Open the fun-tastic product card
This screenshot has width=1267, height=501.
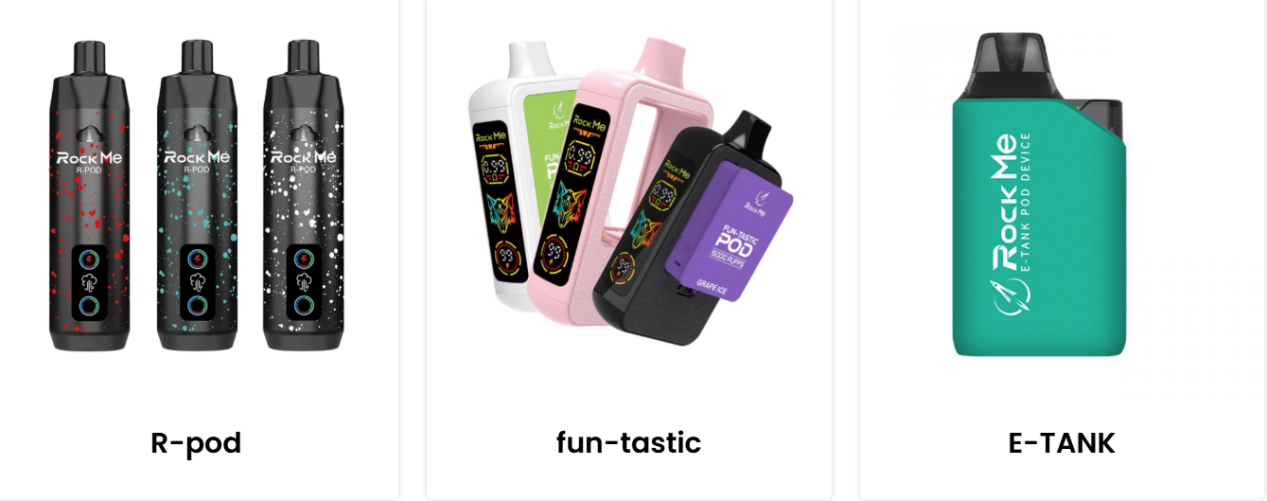[628, 441]
